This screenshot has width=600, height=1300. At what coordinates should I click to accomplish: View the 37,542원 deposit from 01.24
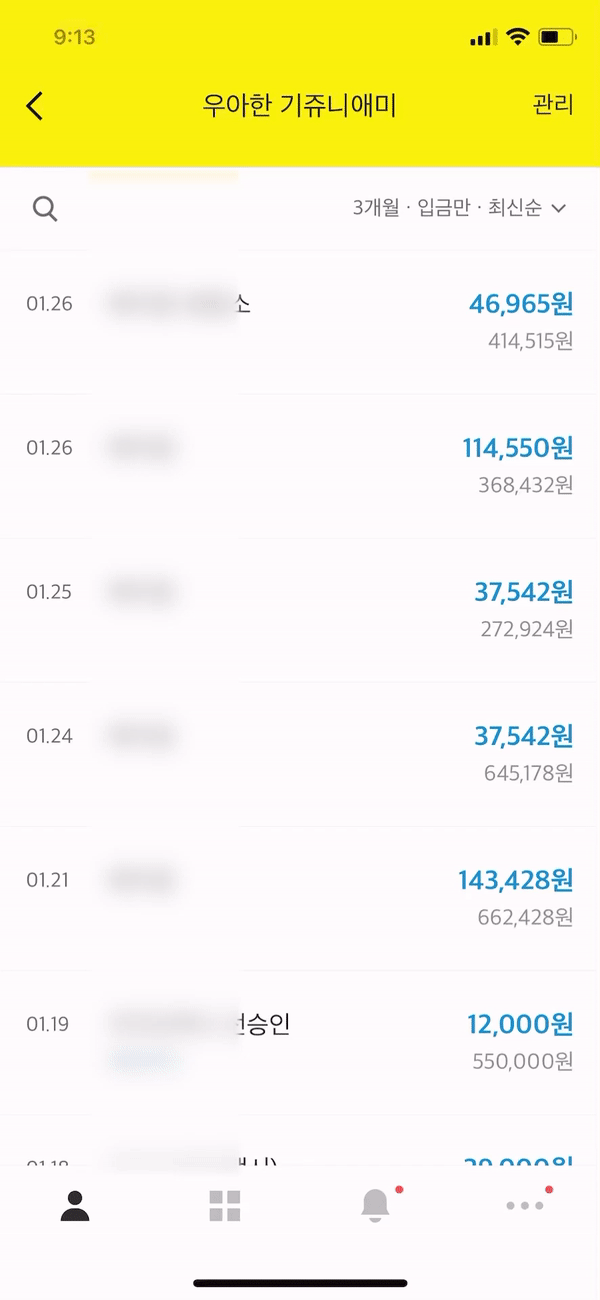click(300, 753)
